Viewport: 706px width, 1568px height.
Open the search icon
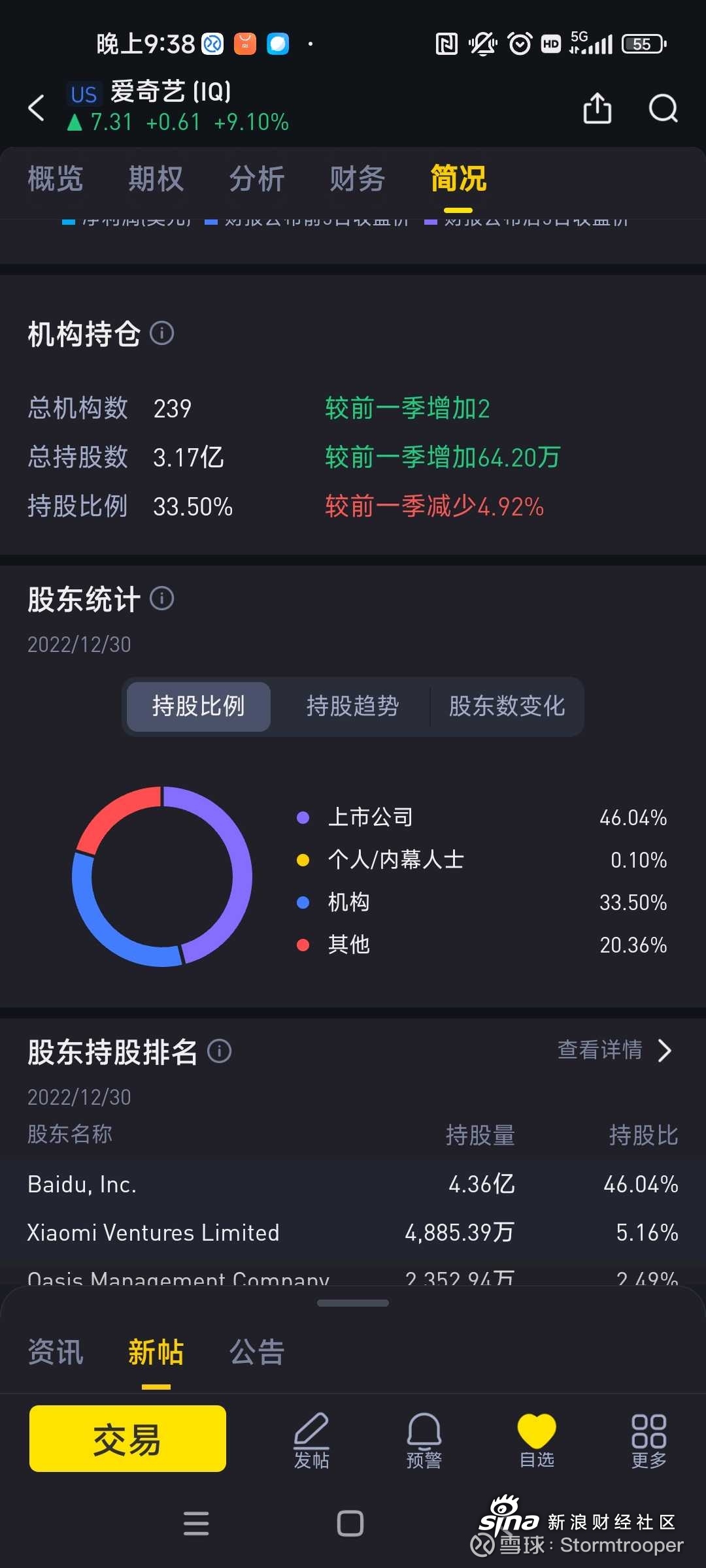(x=663, y=108)
